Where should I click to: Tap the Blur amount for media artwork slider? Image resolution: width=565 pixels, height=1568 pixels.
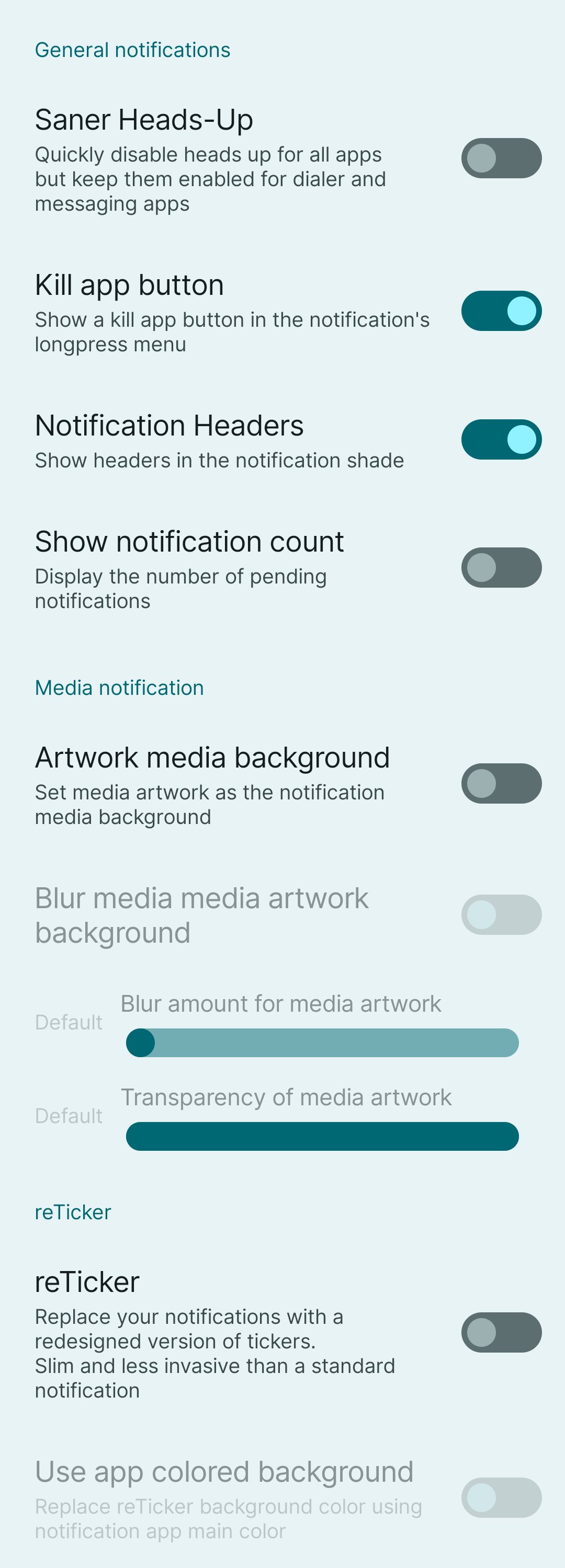pos(322,1043)
